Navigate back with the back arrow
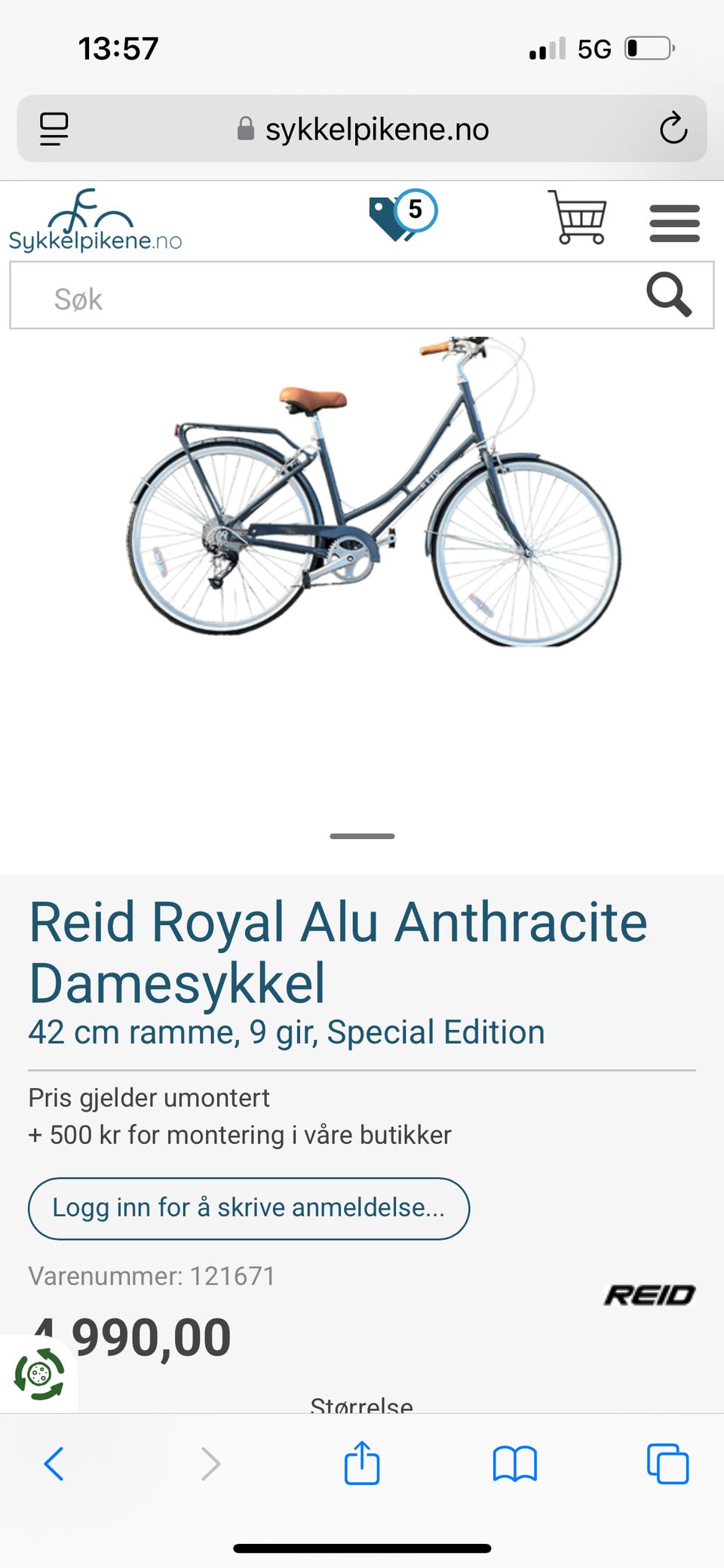This screenshot has height=1568, width=724. click(53, 1464)
